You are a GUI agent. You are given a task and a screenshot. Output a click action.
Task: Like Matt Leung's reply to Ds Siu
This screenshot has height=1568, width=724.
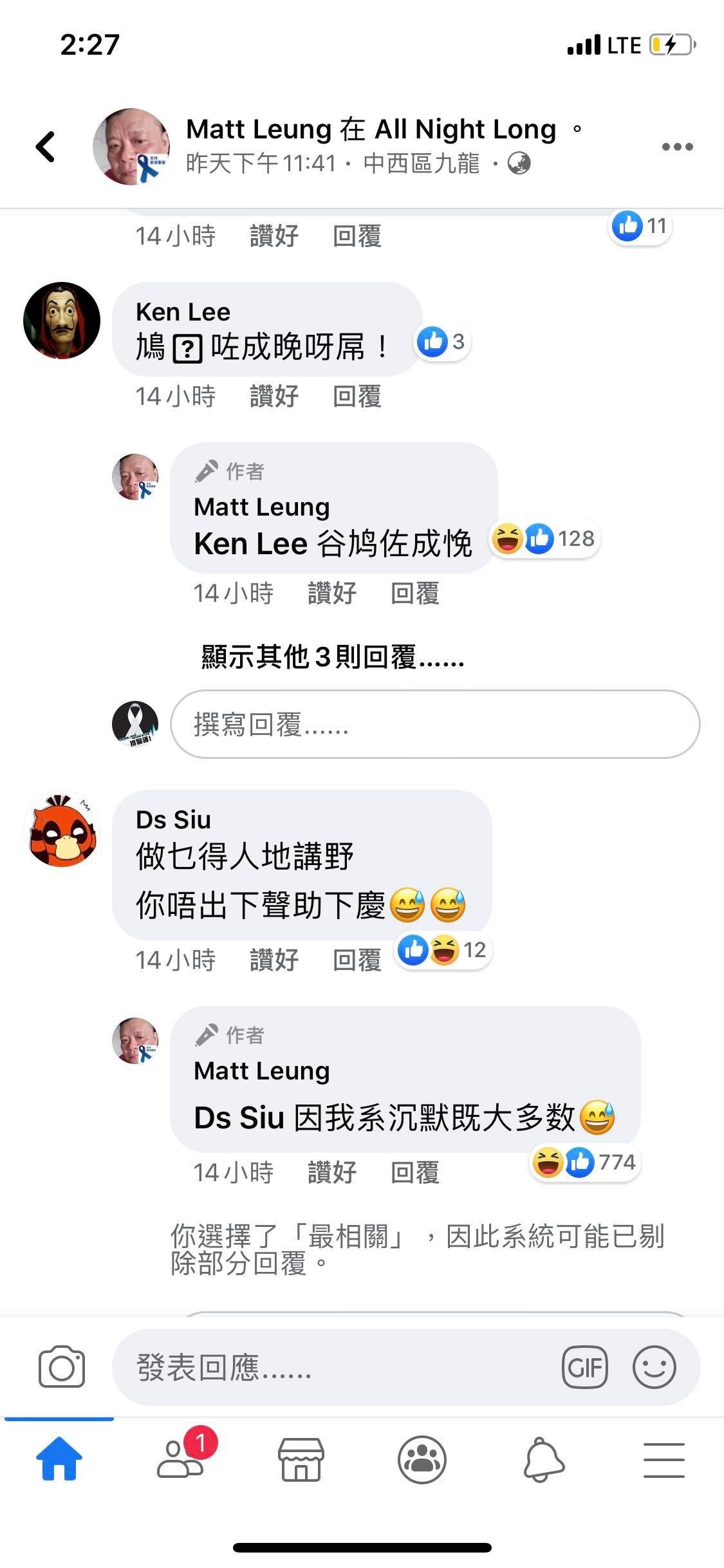331,1172
